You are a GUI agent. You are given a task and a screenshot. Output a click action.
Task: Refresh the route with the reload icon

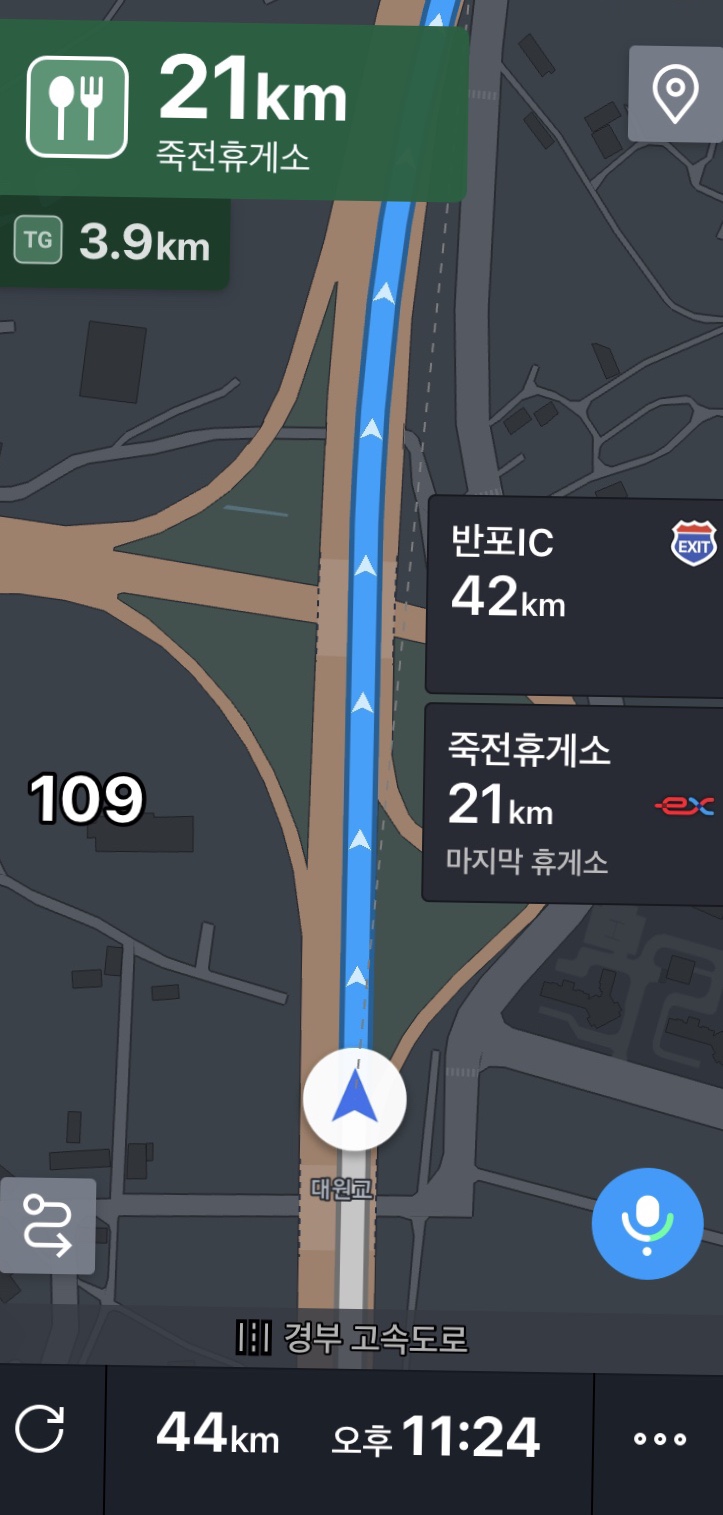[x=41, y=1430]
